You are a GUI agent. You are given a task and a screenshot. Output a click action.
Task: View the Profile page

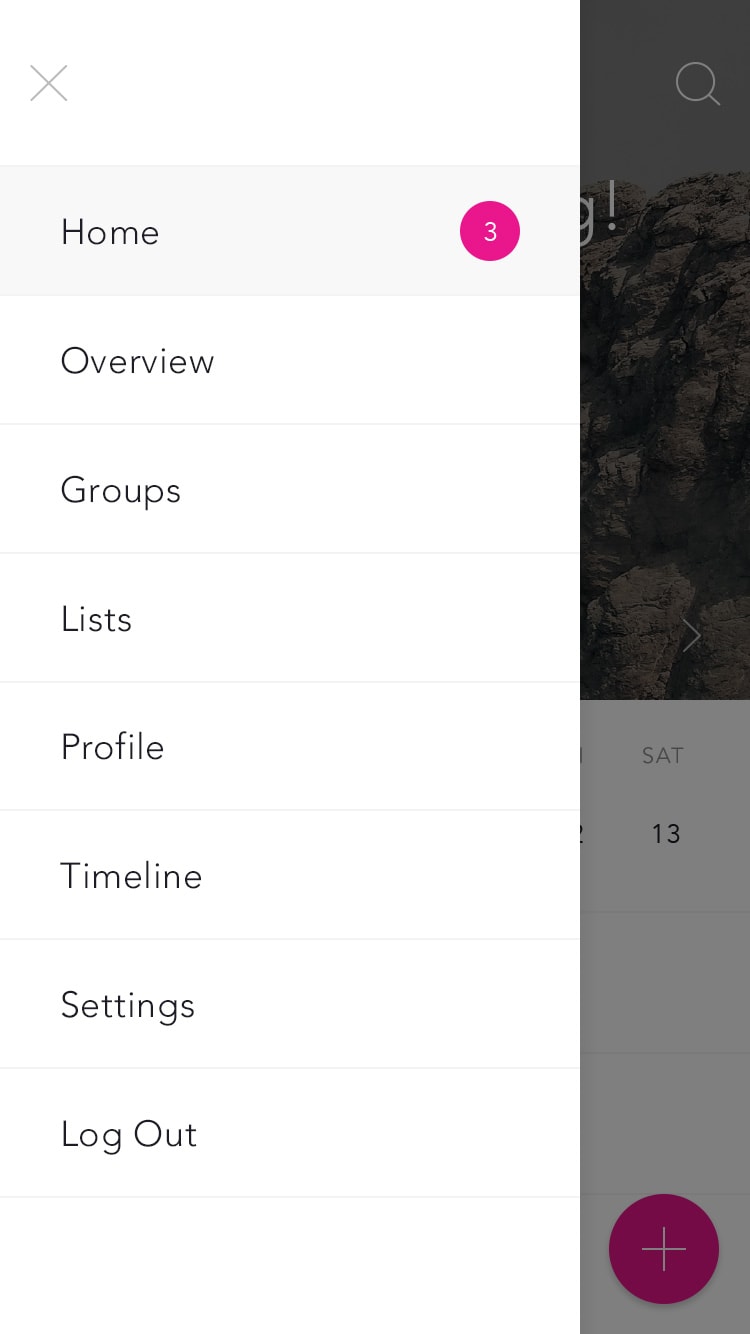(x=290, y=746)
